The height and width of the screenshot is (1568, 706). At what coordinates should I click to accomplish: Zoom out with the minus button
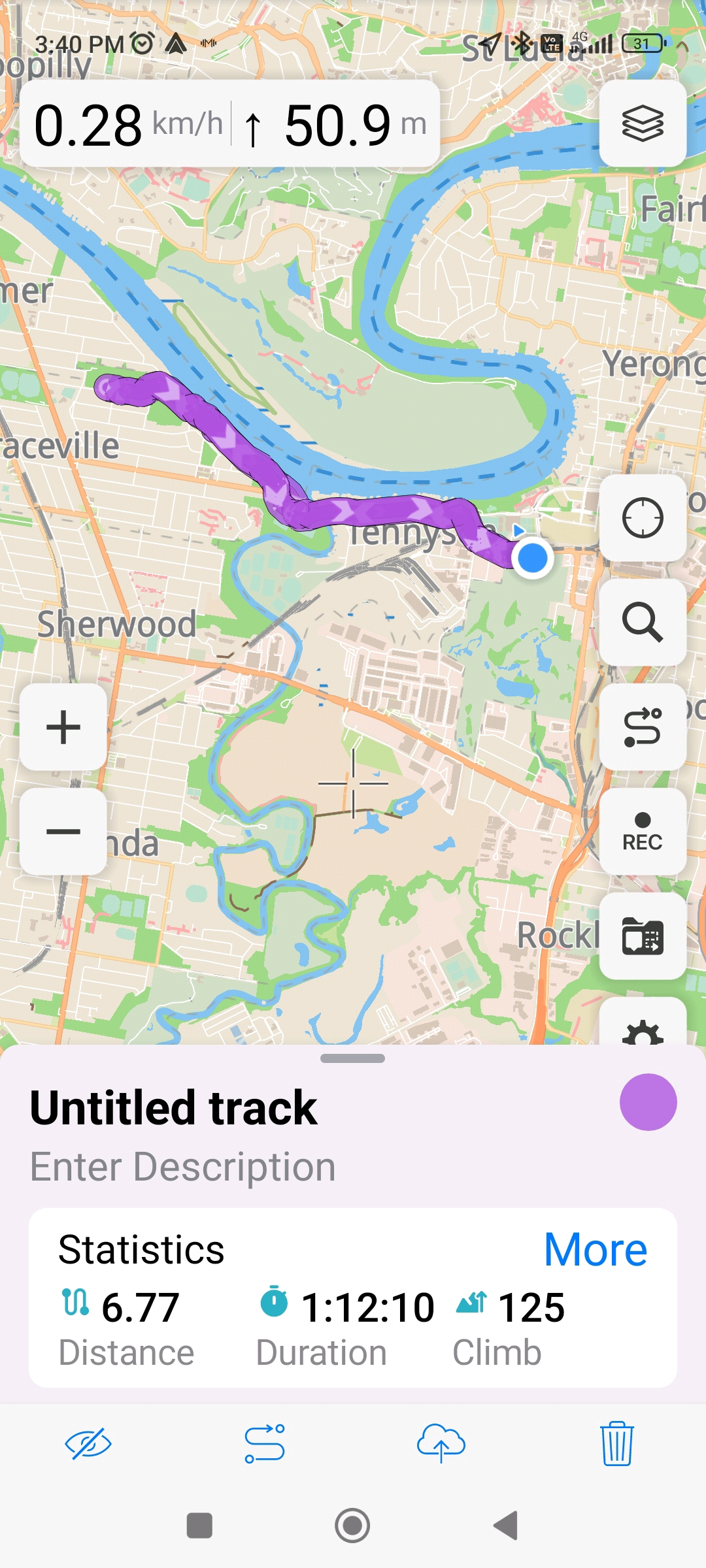pos(63,831)
